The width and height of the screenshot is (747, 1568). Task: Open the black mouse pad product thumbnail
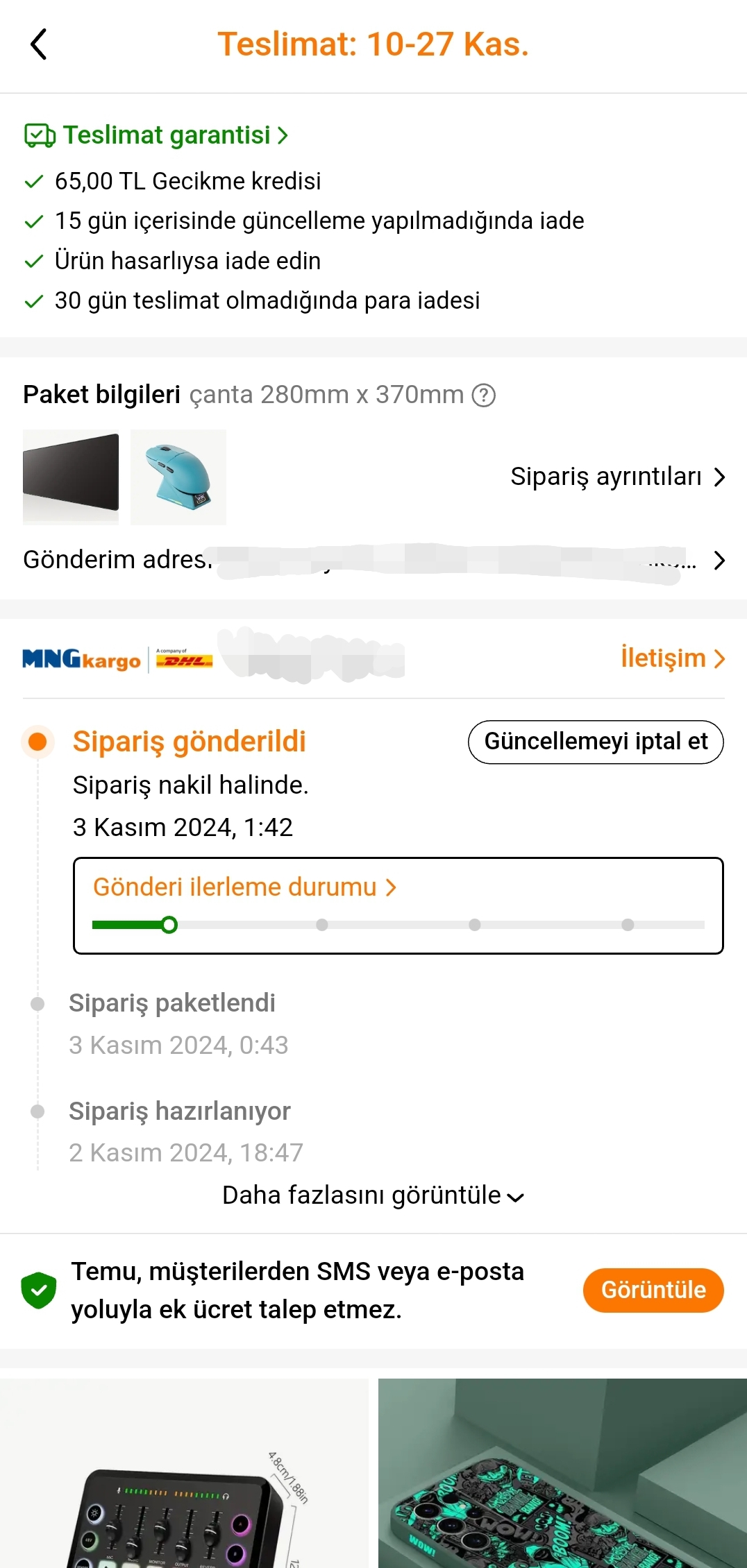71,477
